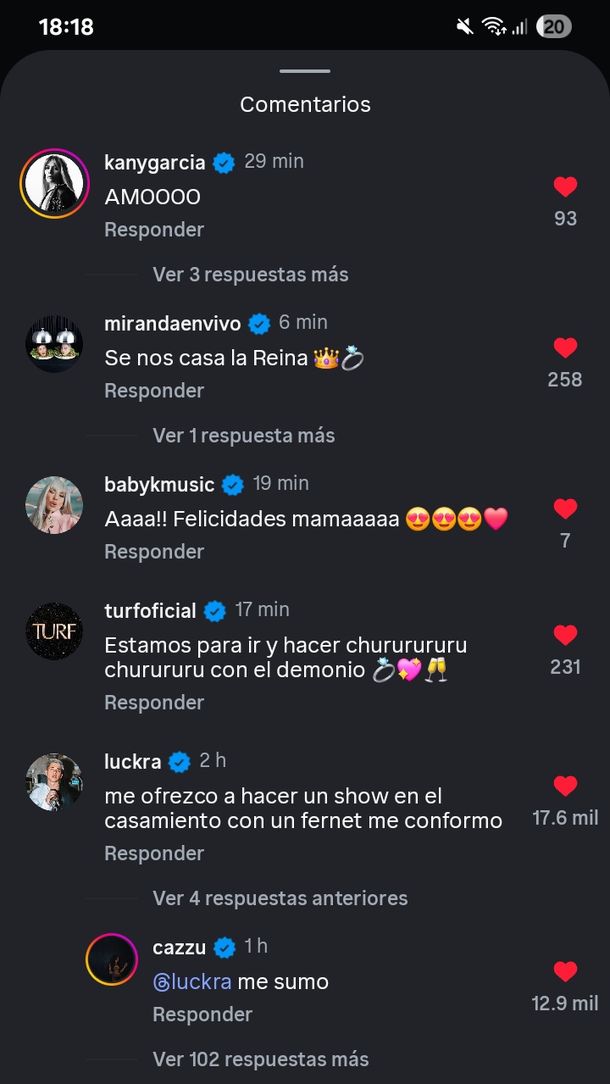This screenshot has height=1084, width=610.
Task: Expand 'Ver 1 respuesta más' under mirandaenvivo
Action: coord(243,435)
